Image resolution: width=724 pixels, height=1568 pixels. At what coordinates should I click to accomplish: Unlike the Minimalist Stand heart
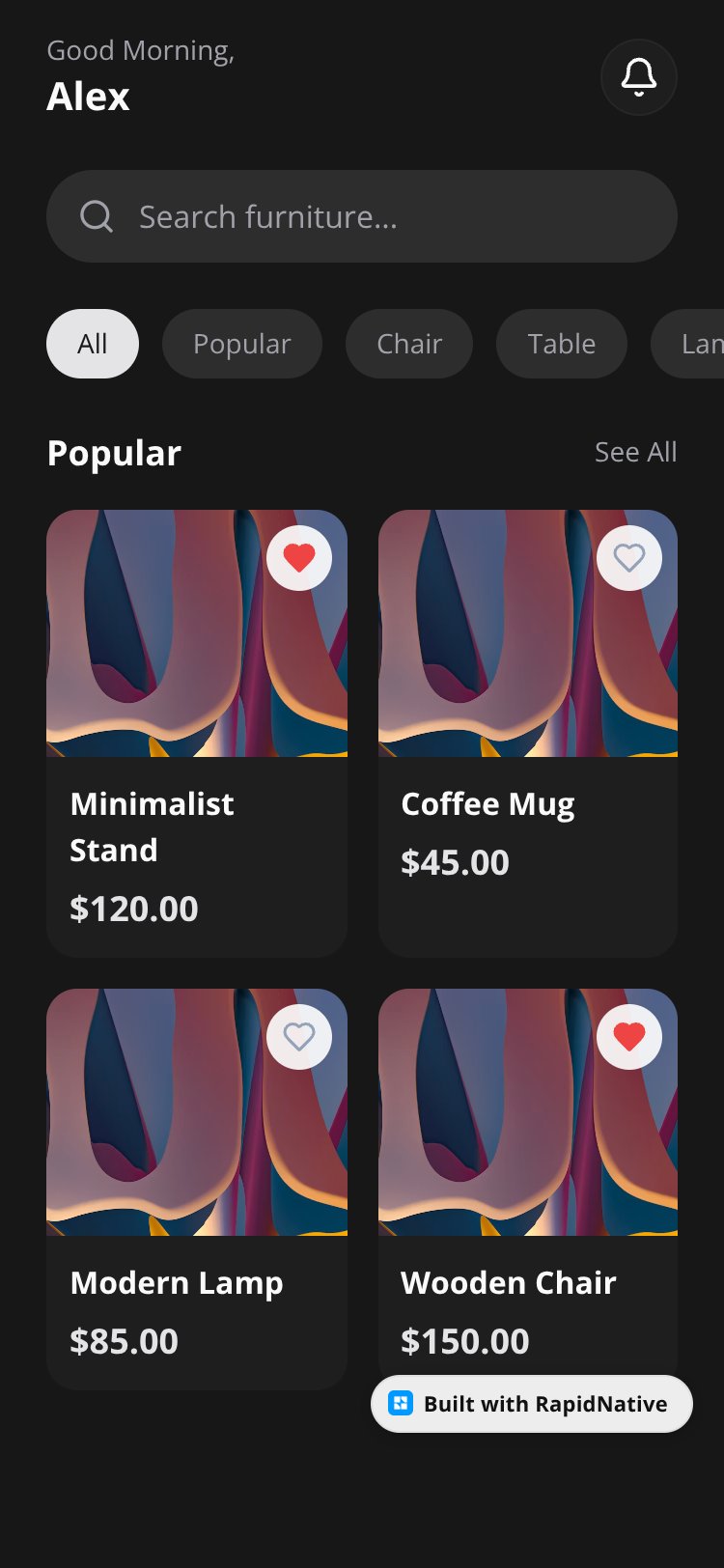[x=299, y=558]
